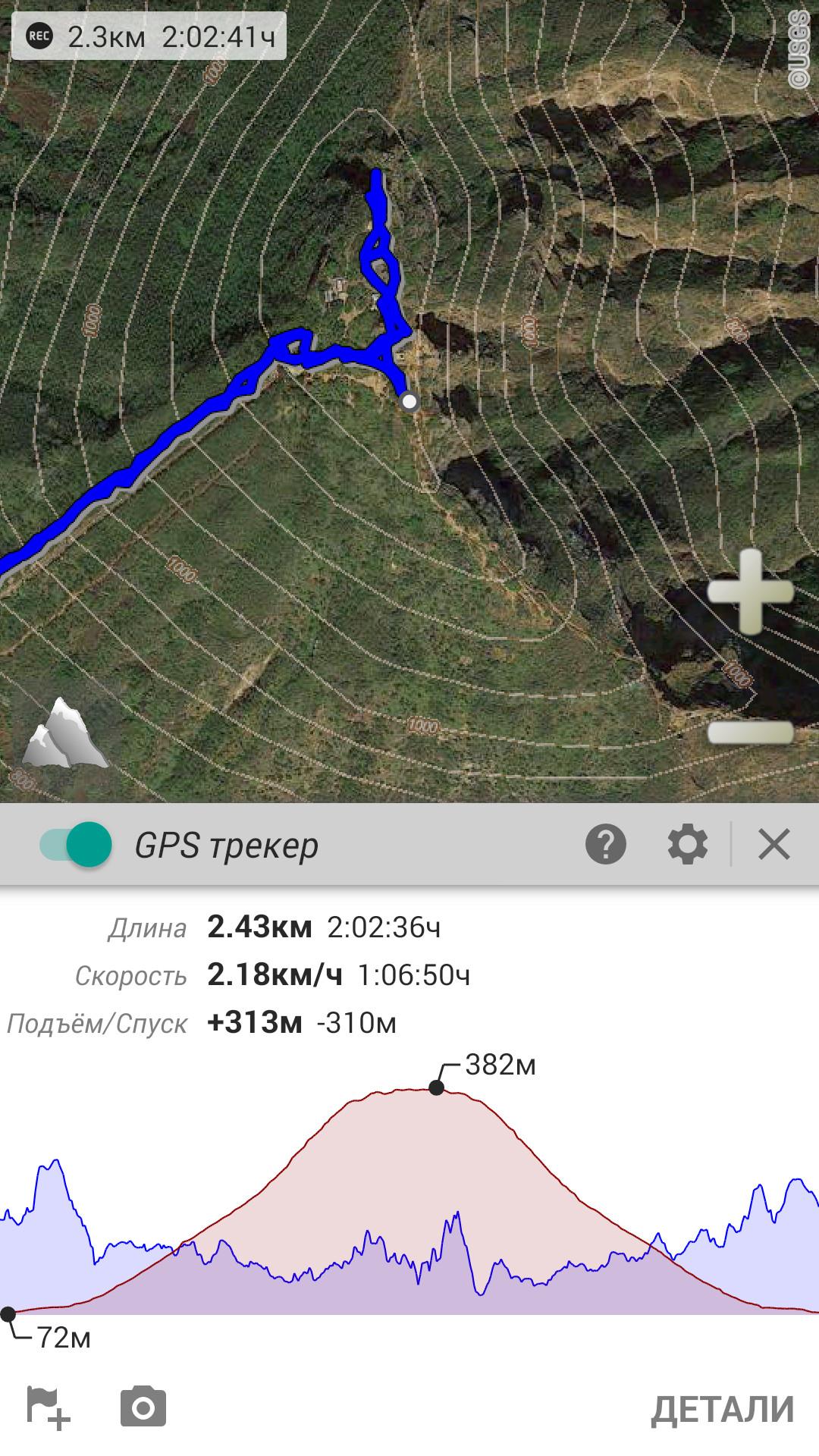Turn off the GPS tracker switch

[x=76, y=845]
